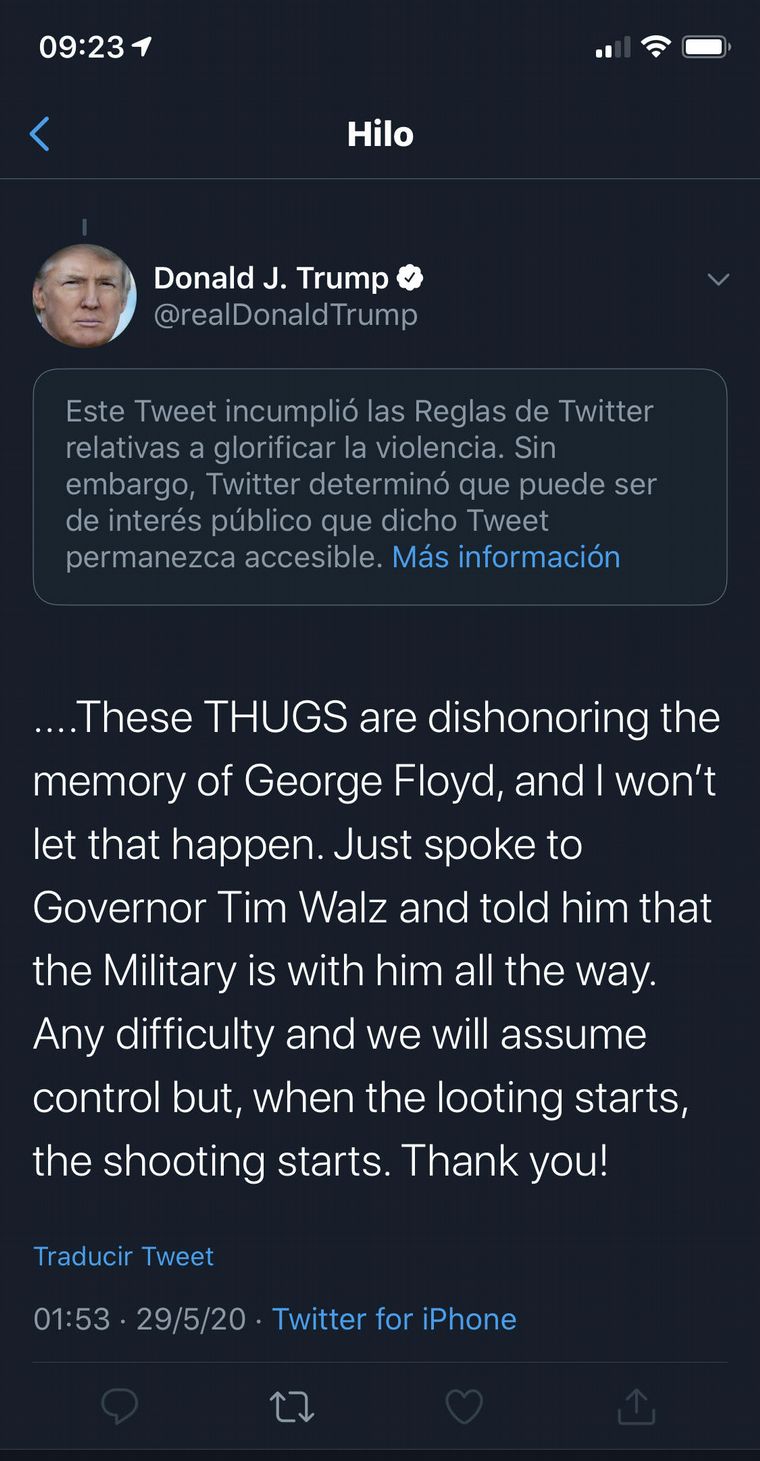This screenshot has width=760, height=1461.
Task: Open the tweet author's profile picture
Action: pyautogui.click(x=85, y=296)
